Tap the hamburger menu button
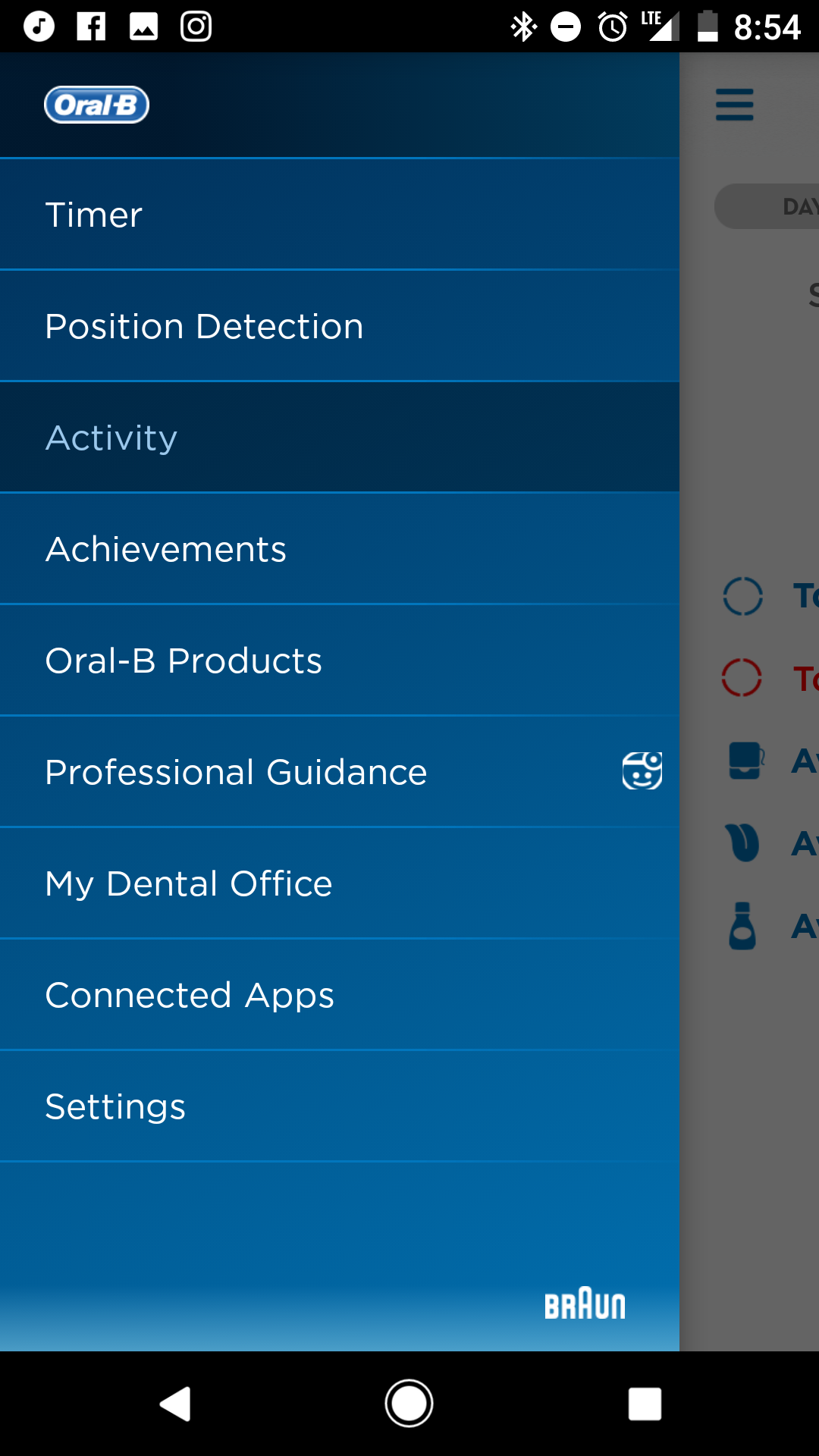This screenshot has height=1456, width=819. [x=735, y=105]
